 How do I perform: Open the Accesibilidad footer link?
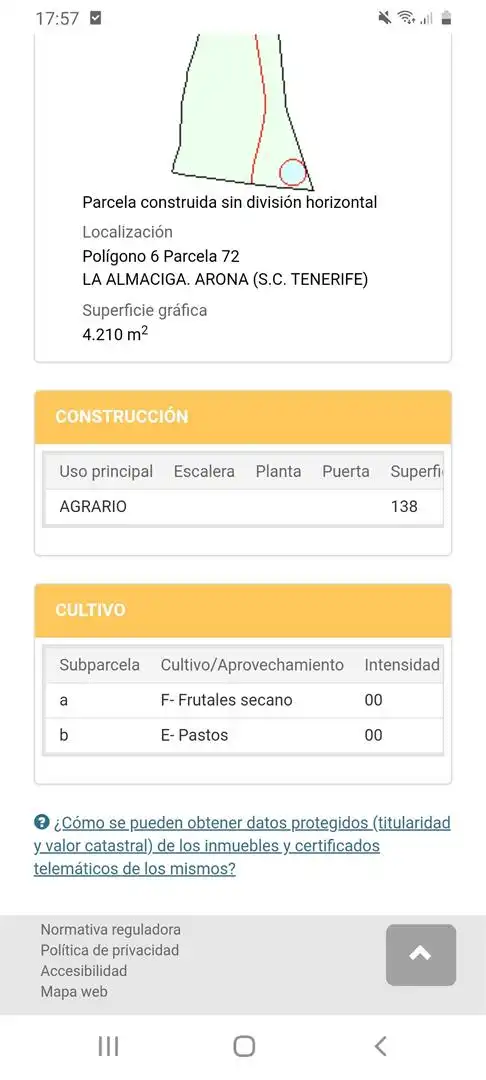84,970
